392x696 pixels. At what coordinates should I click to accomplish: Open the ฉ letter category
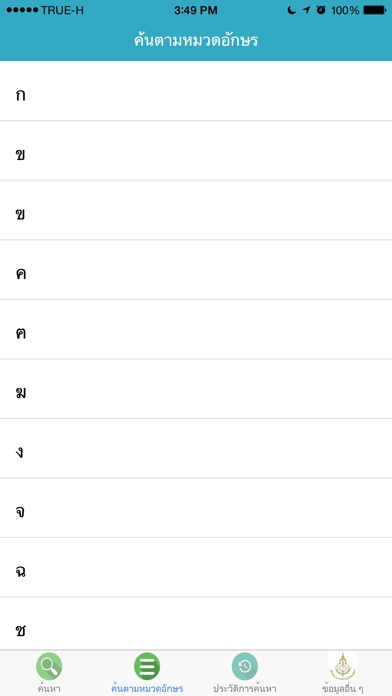pos(196,567)
